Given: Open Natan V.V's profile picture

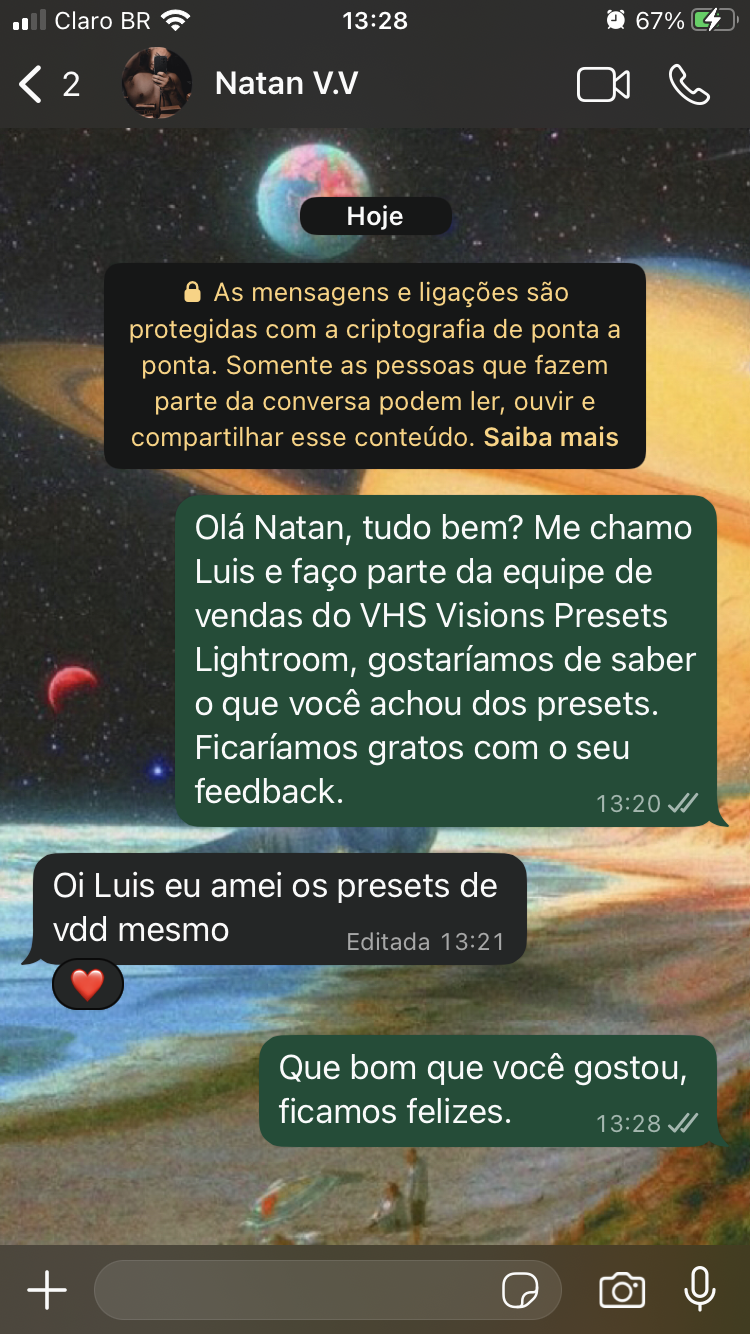Looking at the screenshot, I should pyautogui.click(x=157, y=84).
